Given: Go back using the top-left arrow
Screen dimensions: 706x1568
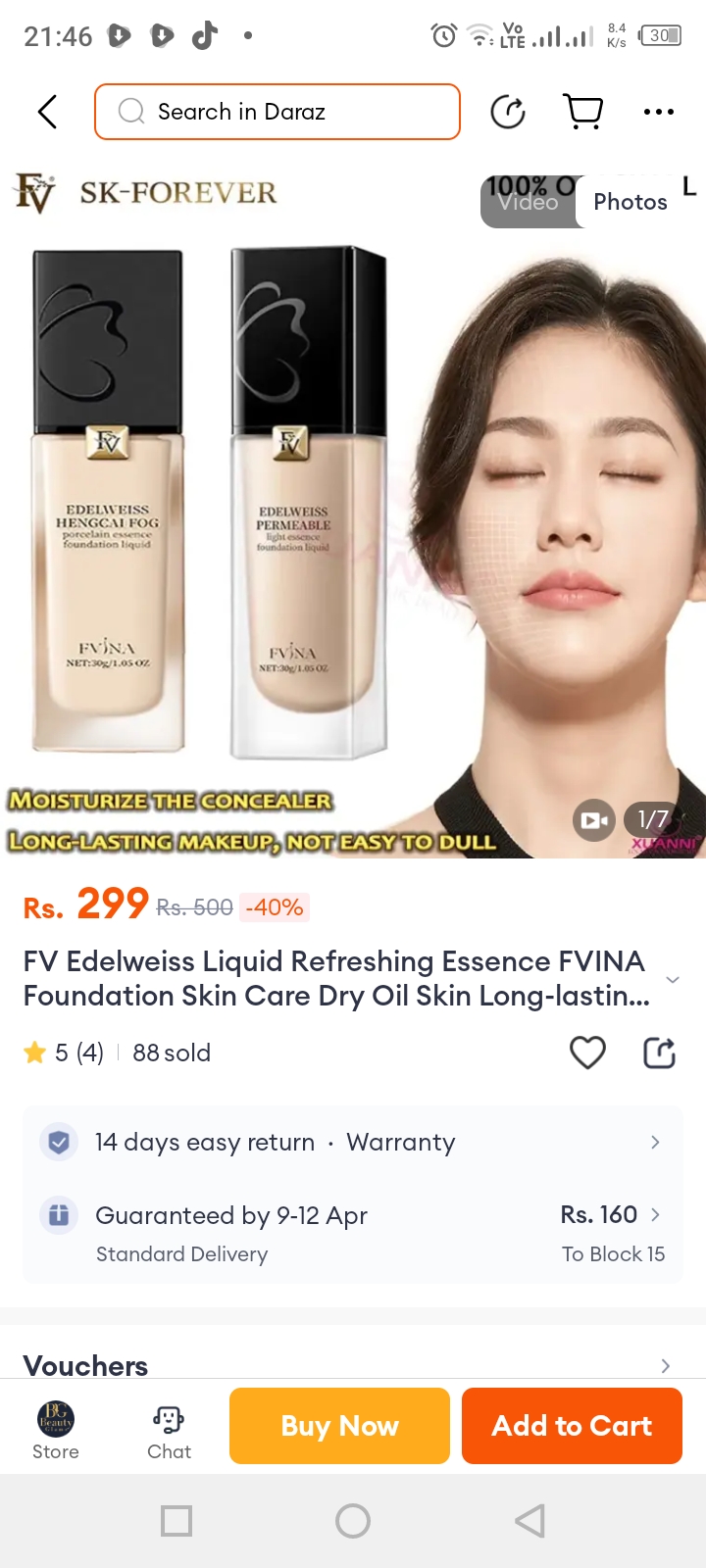Looking at the screenshot, I should [47, 112].
